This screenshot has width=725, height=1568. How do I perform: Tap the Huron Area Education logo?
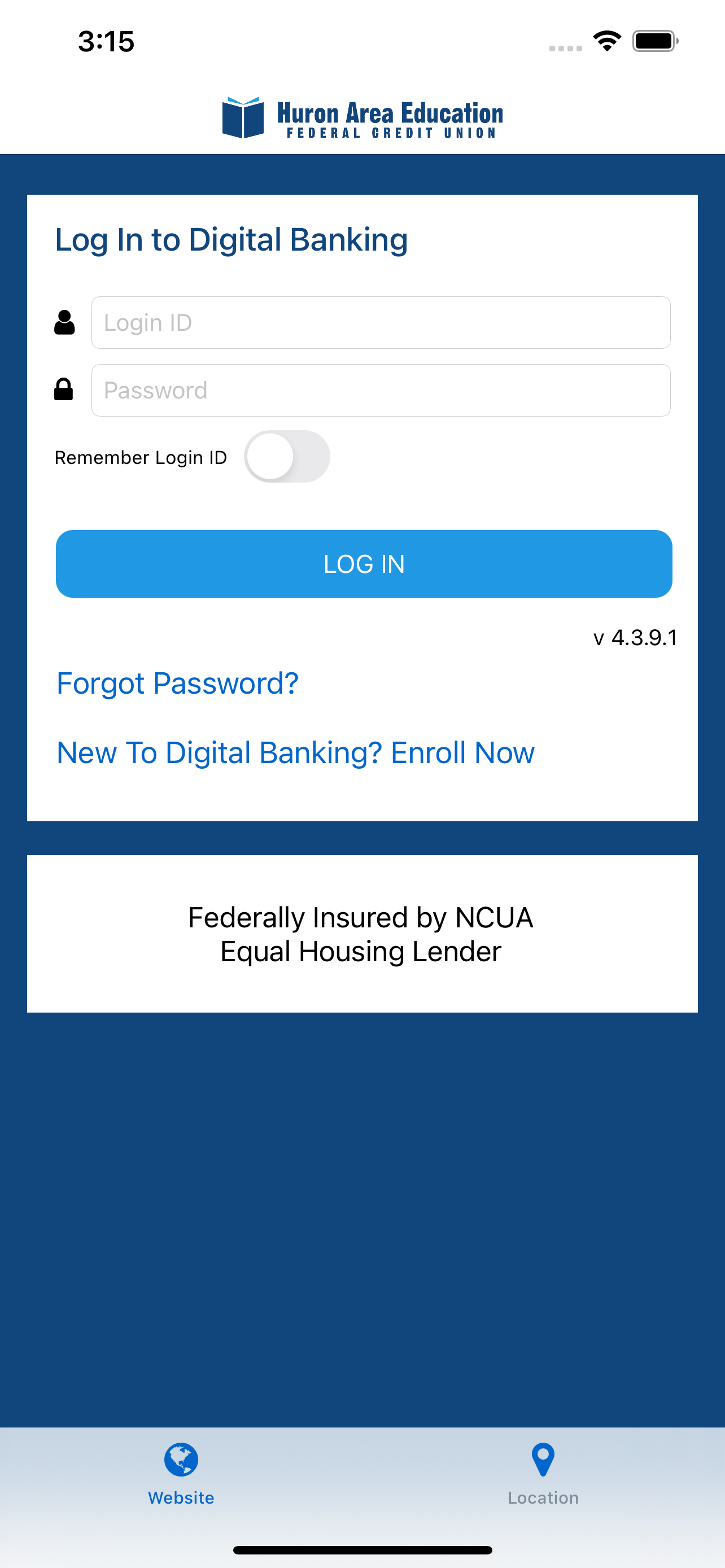[362, 116]
